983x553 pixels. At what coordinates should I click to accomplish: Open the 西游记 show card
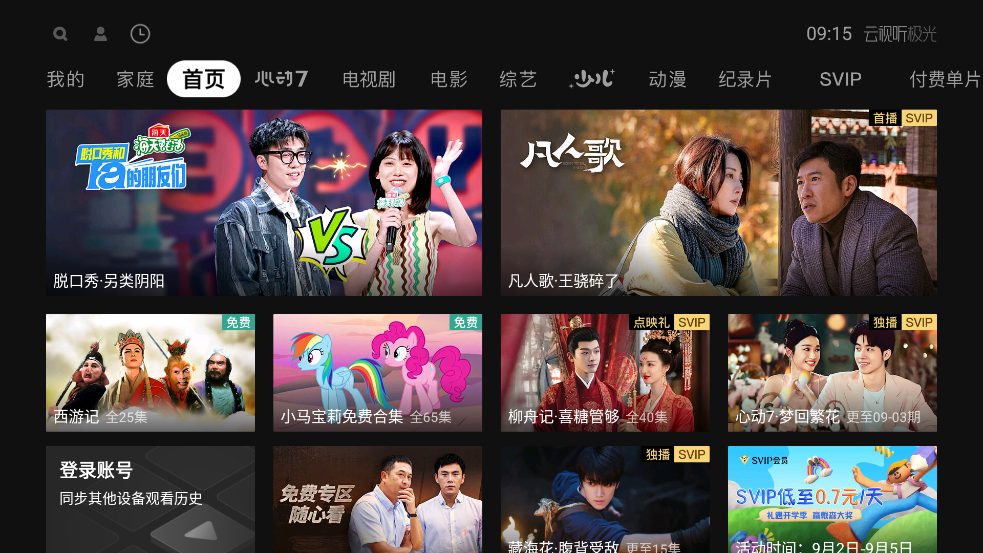tap(150, 373)
